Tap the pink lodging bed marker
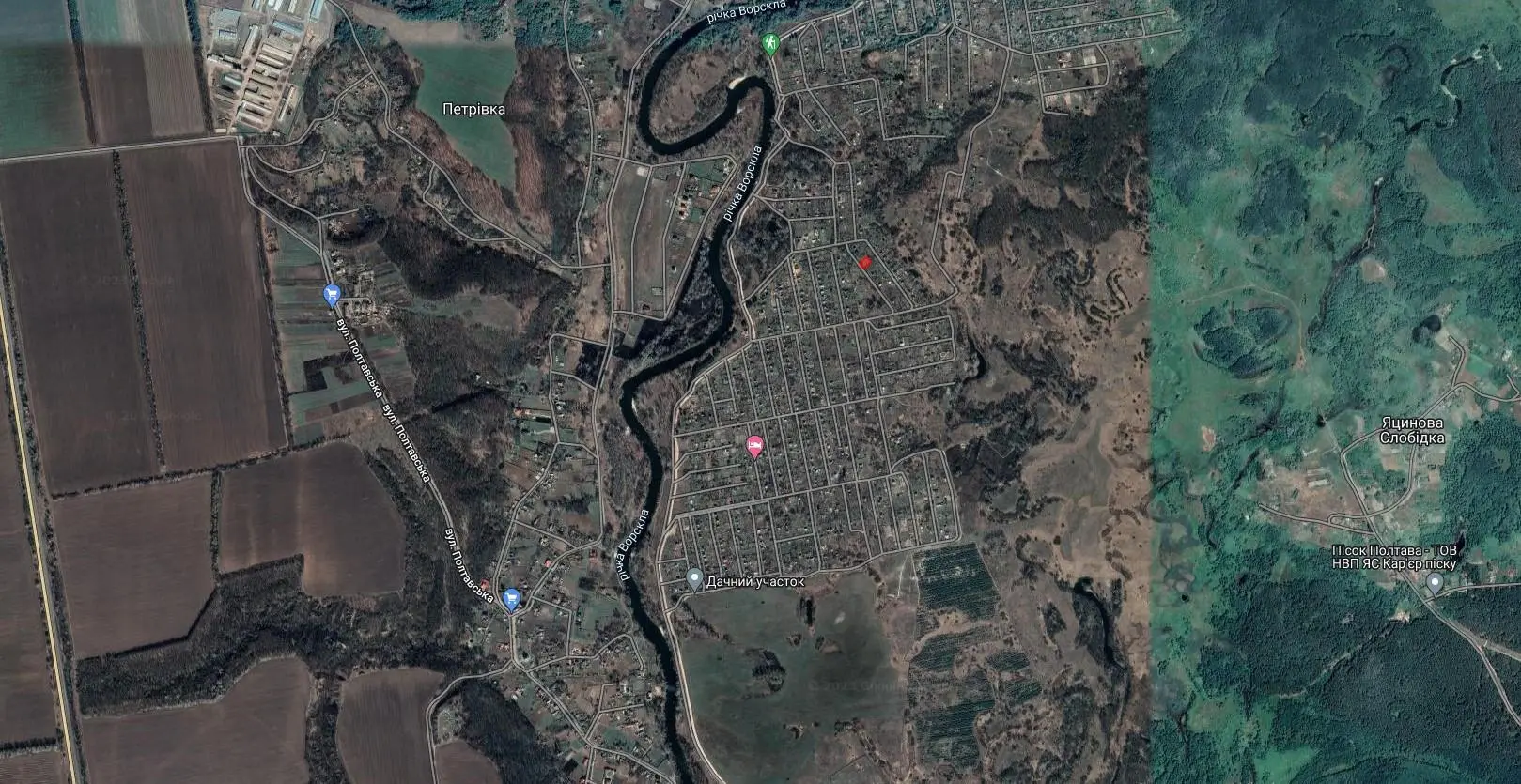 click(x=753, y=445)
